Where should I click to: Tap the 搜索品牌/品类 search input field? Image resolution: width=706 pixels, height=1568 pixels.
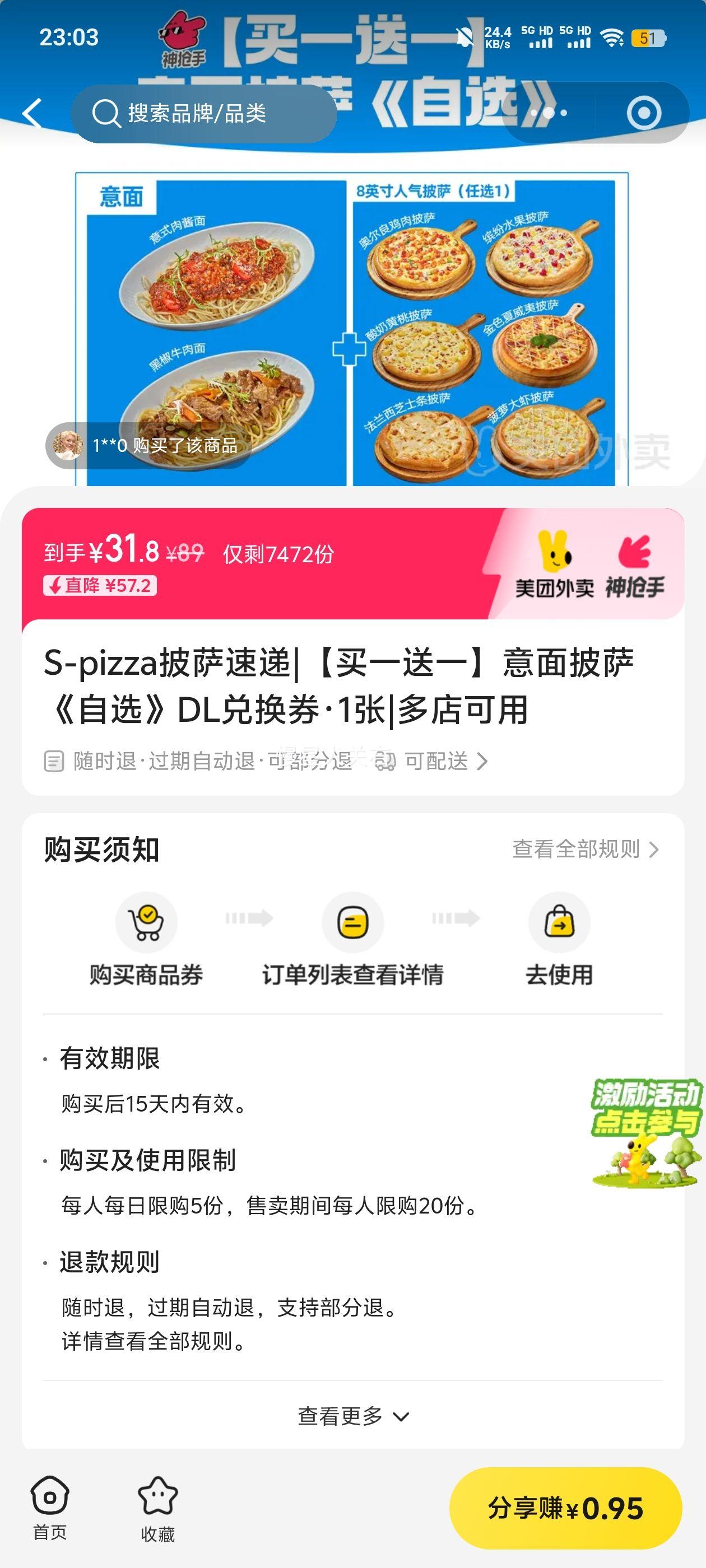click(x=201, y=111)
